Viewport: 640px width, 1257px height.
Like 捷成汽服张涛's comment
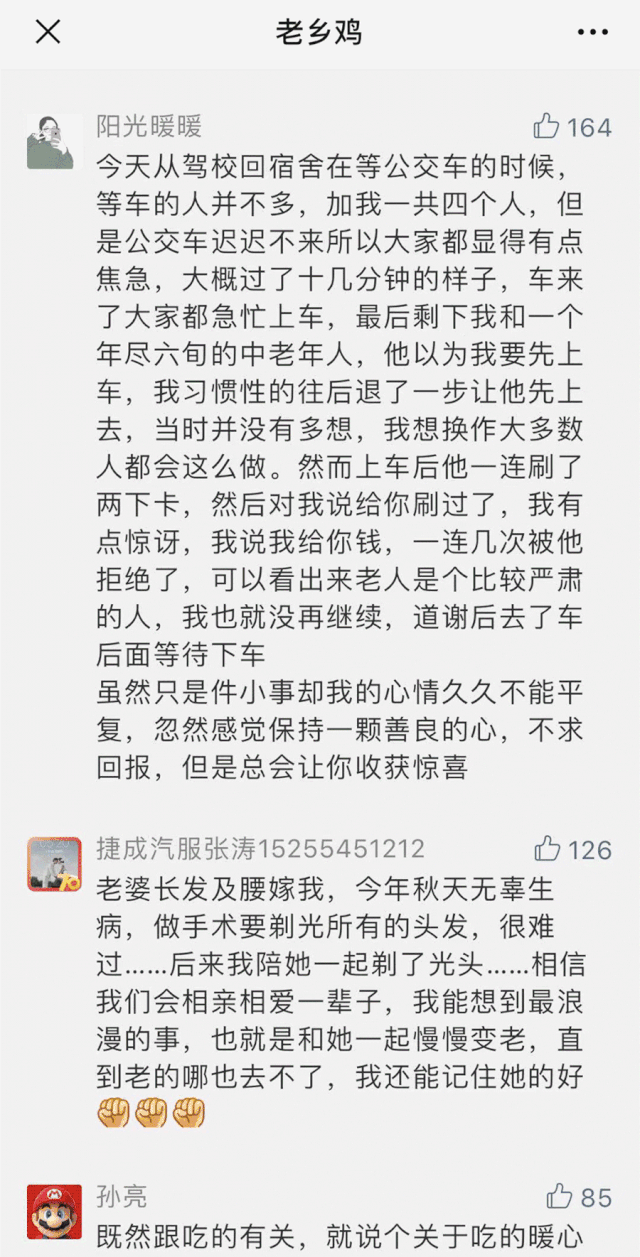[547, 850]
